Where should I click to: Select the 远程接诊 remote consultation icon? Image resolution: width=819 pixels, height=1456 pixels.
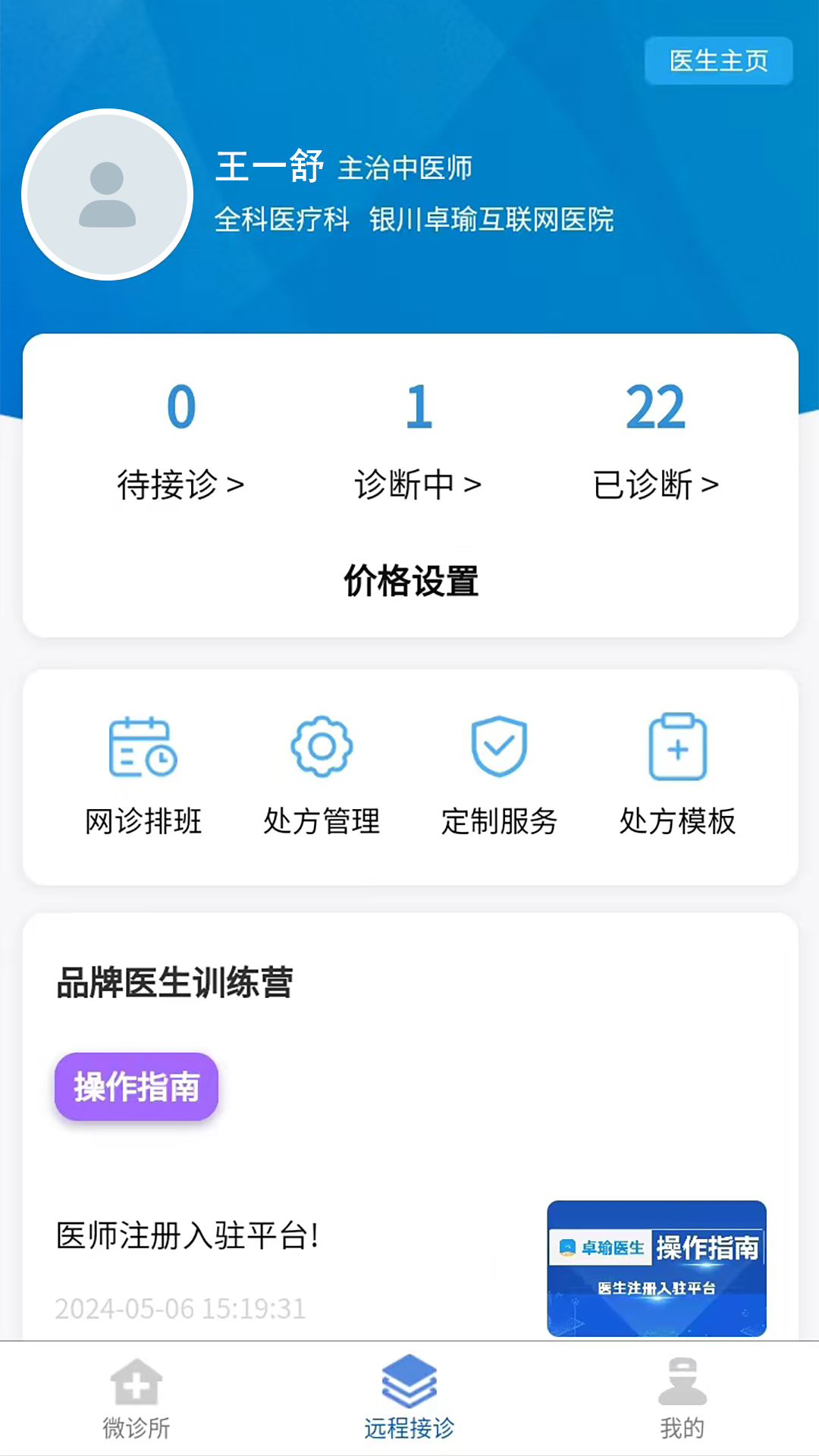pyautogui.click(x=409, y=1382)
